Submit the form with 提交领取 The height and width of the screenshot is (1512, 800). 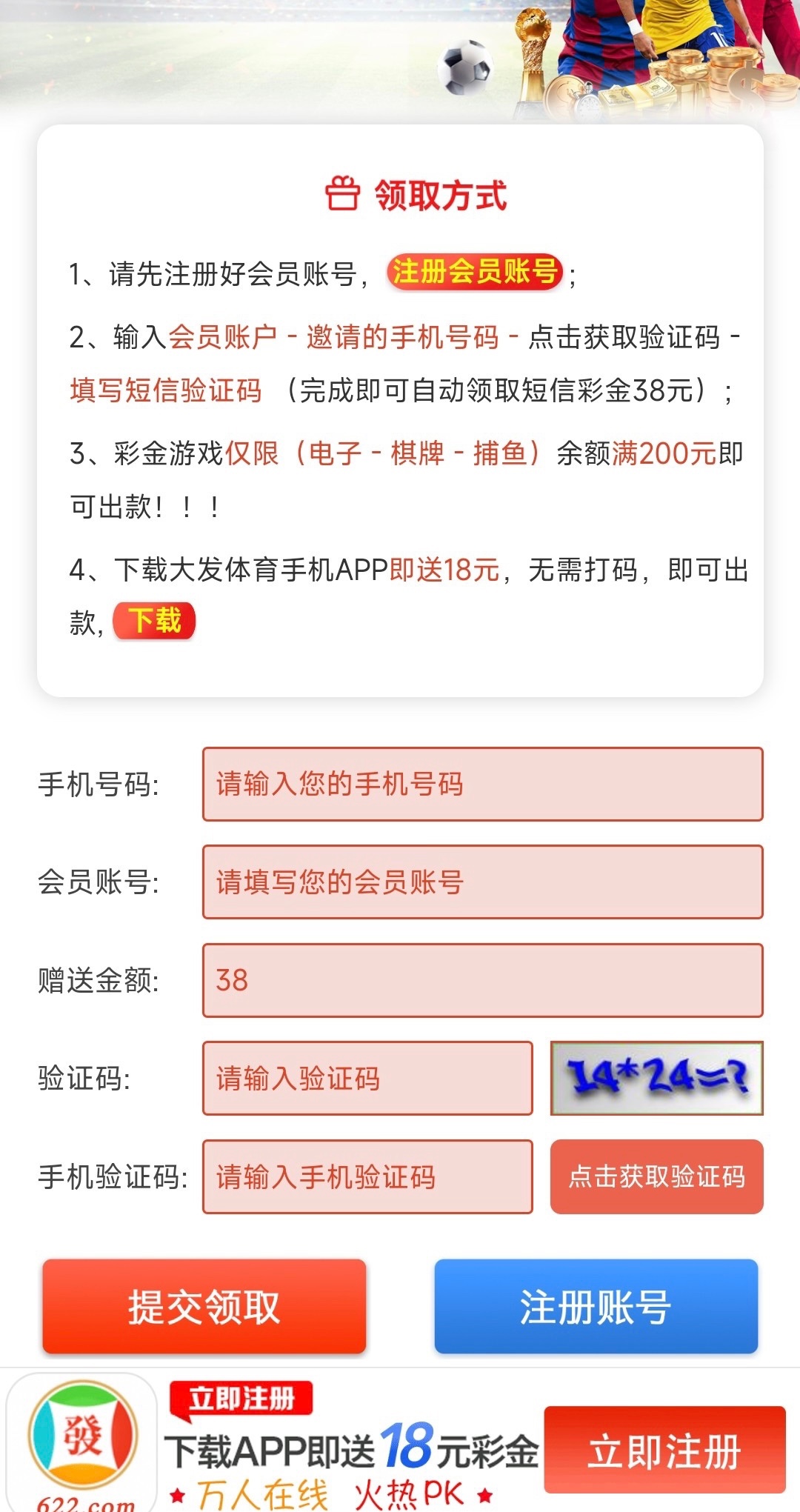coord(204,1306)
